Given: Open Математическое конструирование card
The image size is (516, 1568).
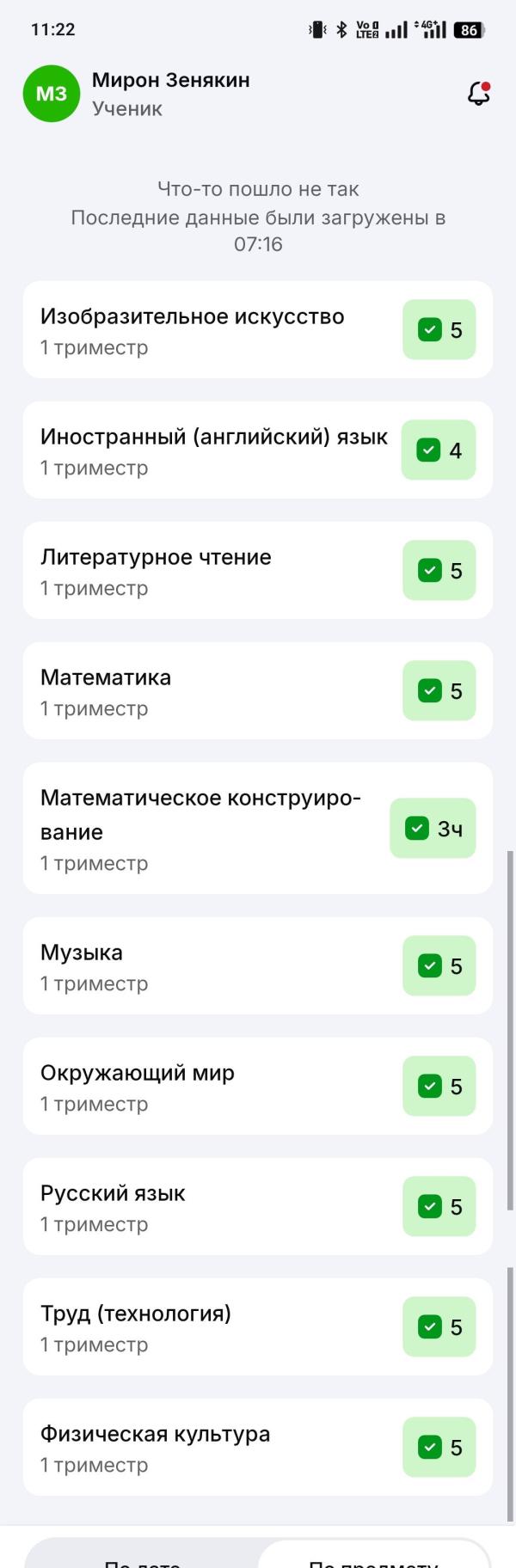Looking at the screenshot, I should point(257,829).
